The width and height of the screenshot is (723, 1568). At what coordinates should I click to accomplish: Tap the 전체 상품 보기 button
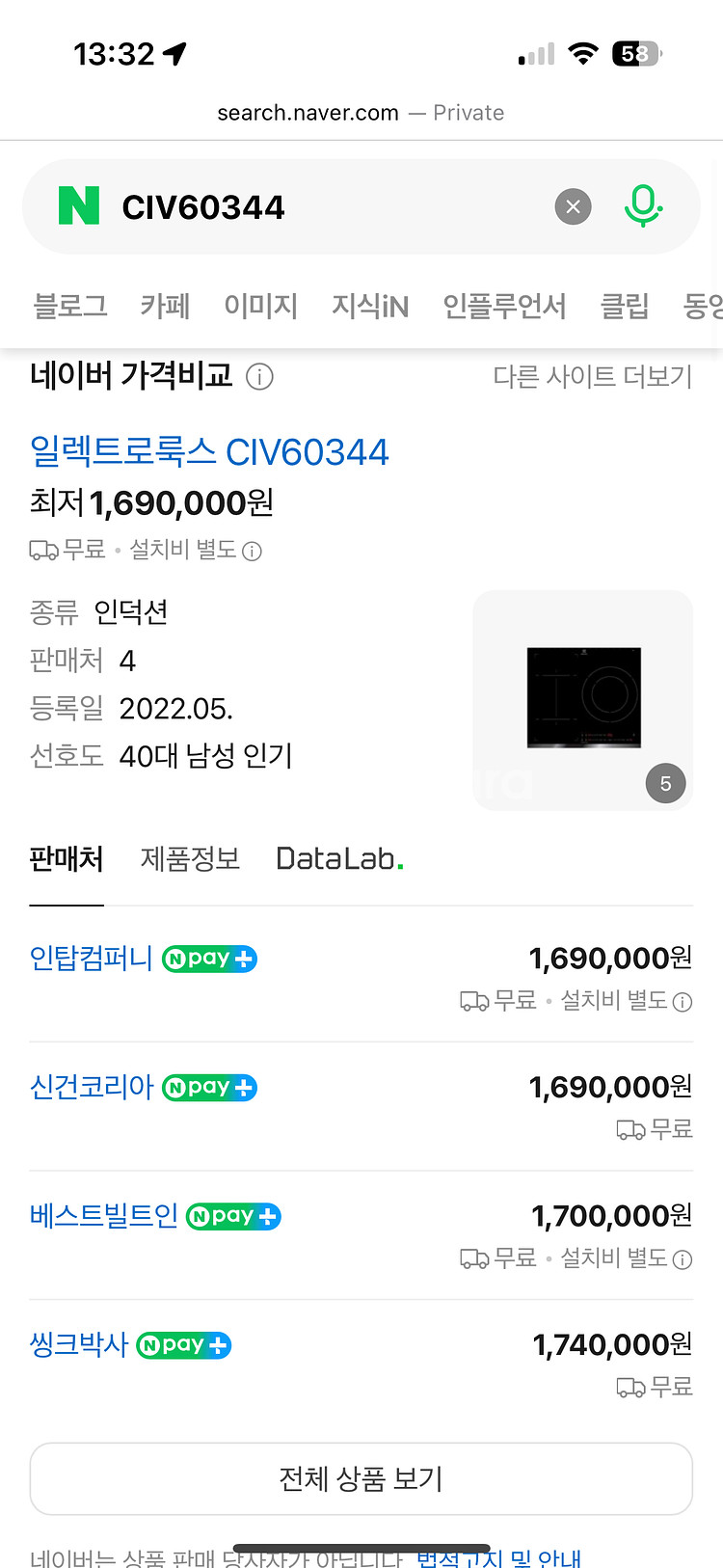pyautogui.click(x=361, y=1478)
